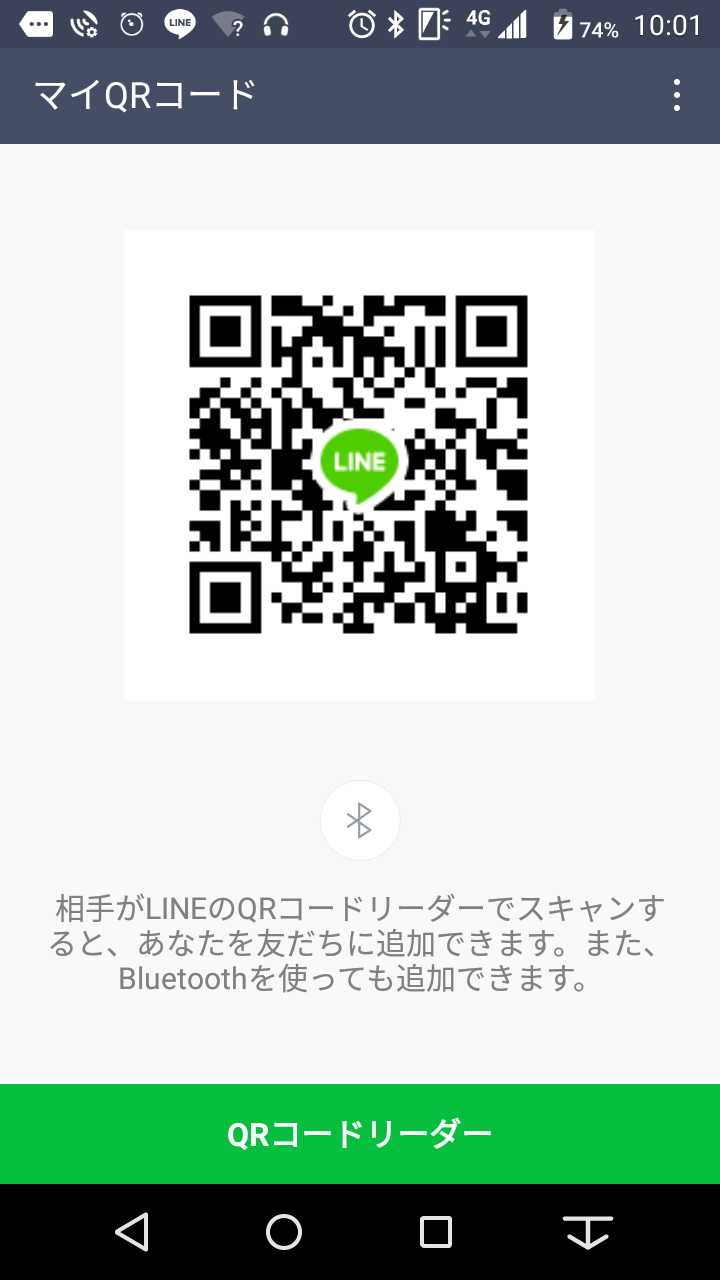This screenshot has height=1280, width=720.
Task: Open recent apps from navigation bar
Action: pyautogui.click(x=436, y=1232)
